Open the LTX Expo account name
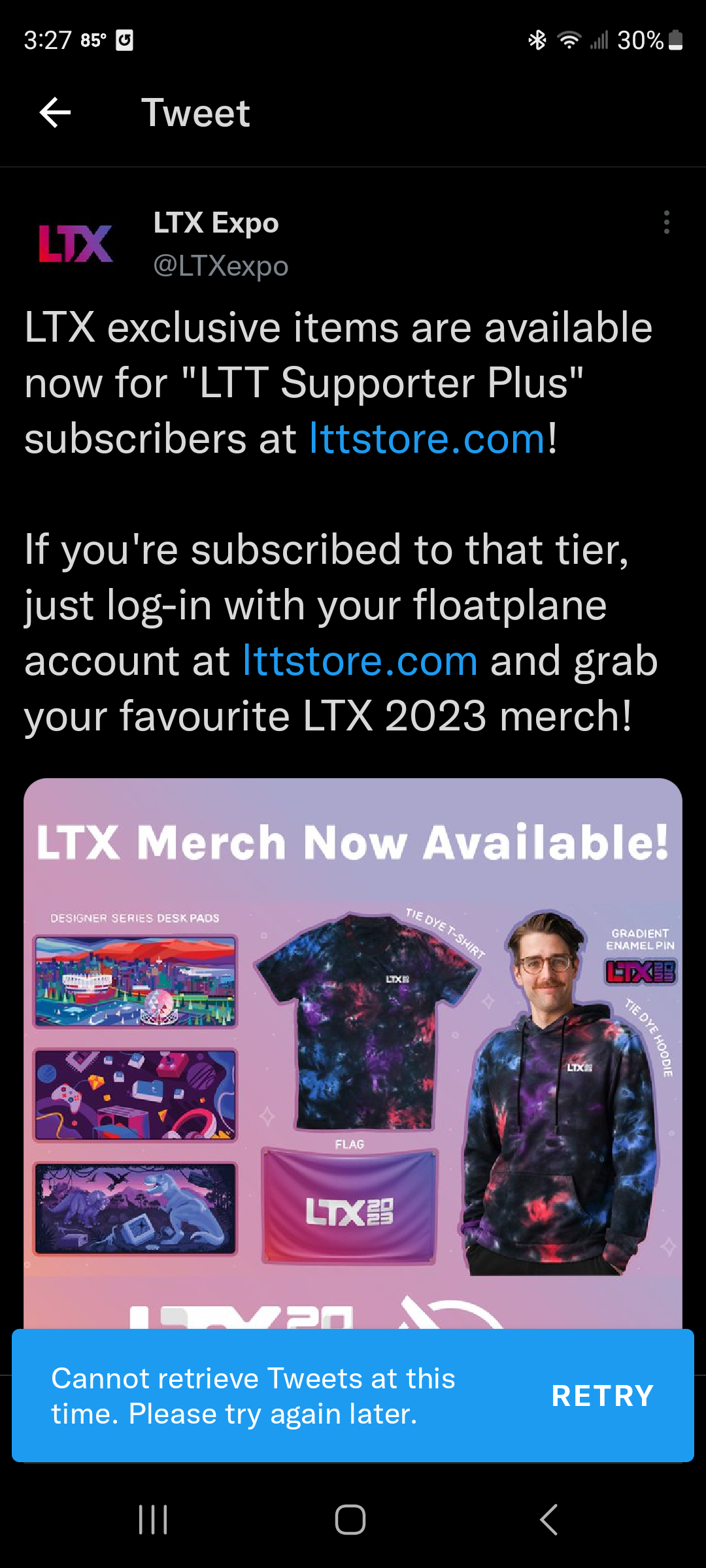Image resolution: width=706 pixels, height=1568 pixels. pos(216,223)
